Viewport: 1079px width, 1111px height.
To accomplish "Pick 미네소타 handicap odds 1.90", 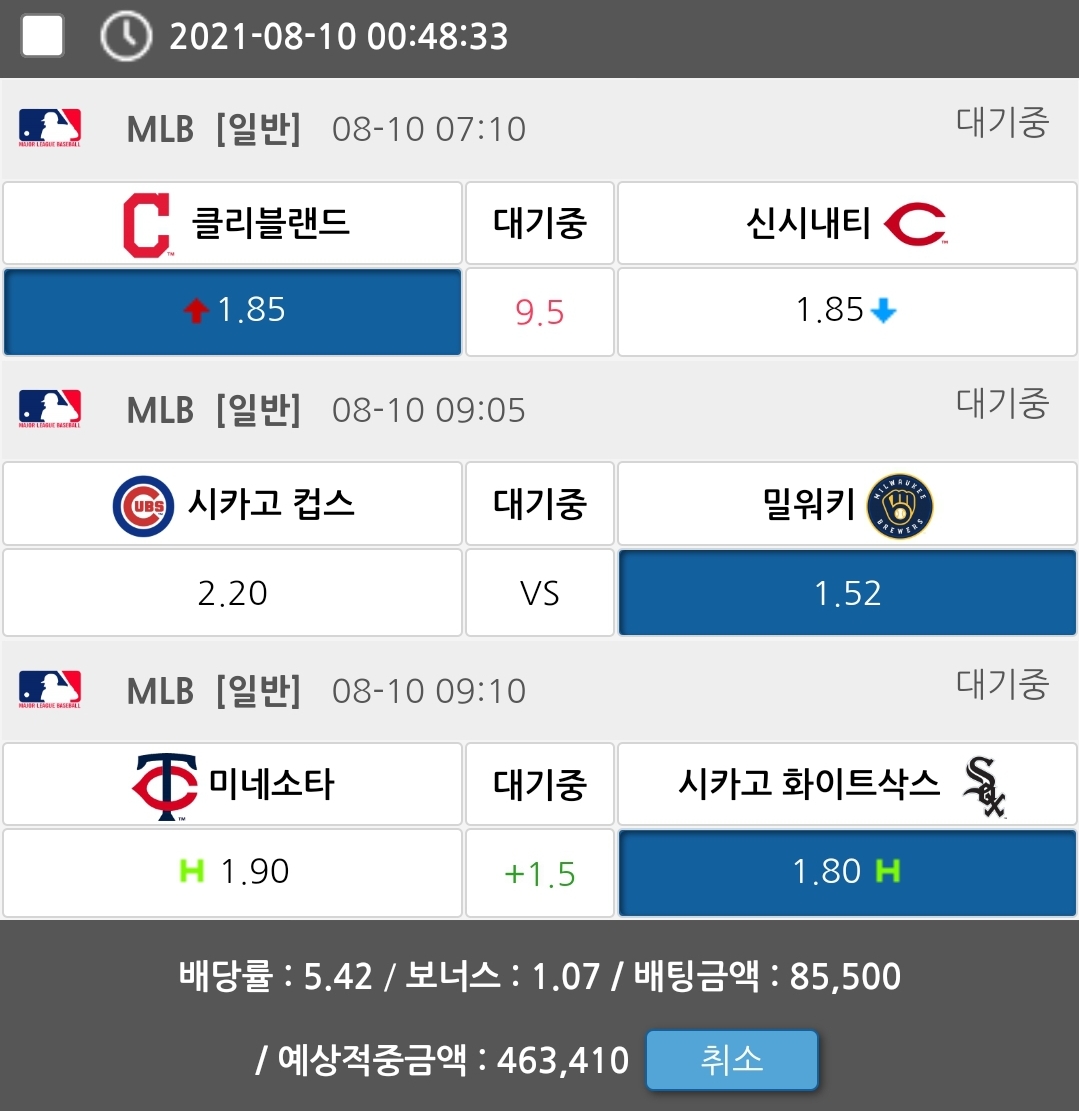I will point(232,872).
